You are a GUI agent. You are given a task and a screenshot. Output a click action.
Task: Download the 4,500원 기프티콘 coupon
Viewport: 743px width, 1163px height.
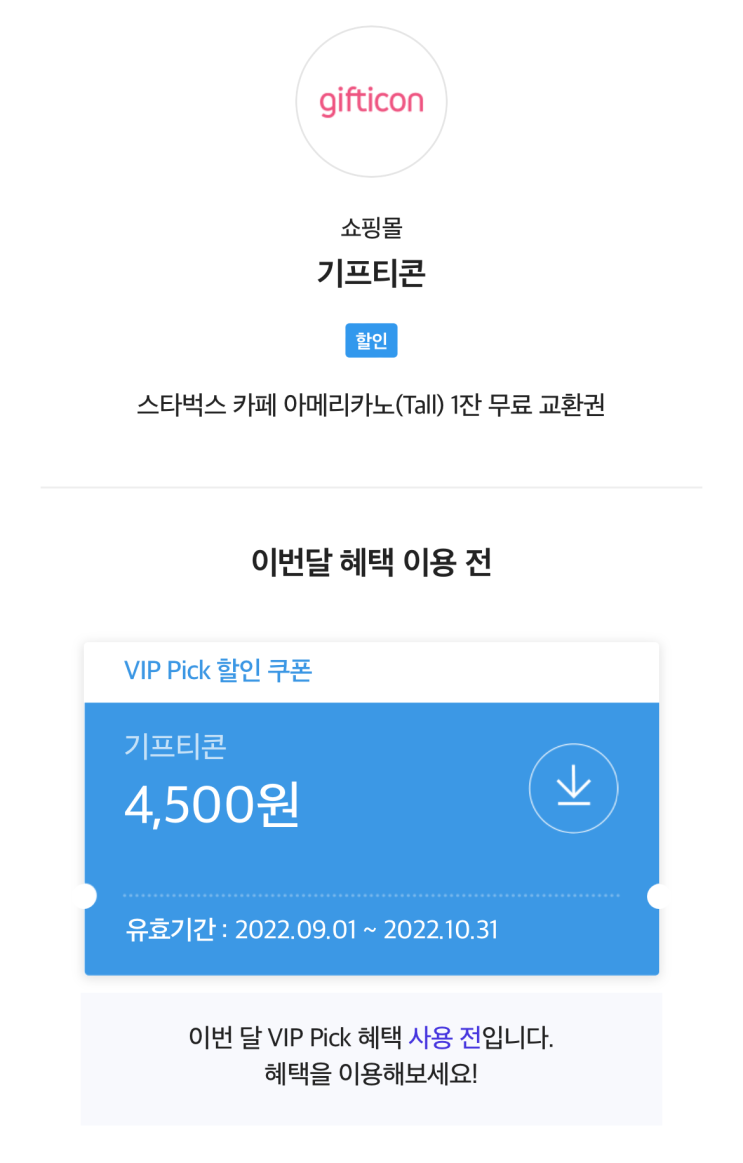[573, 788]
